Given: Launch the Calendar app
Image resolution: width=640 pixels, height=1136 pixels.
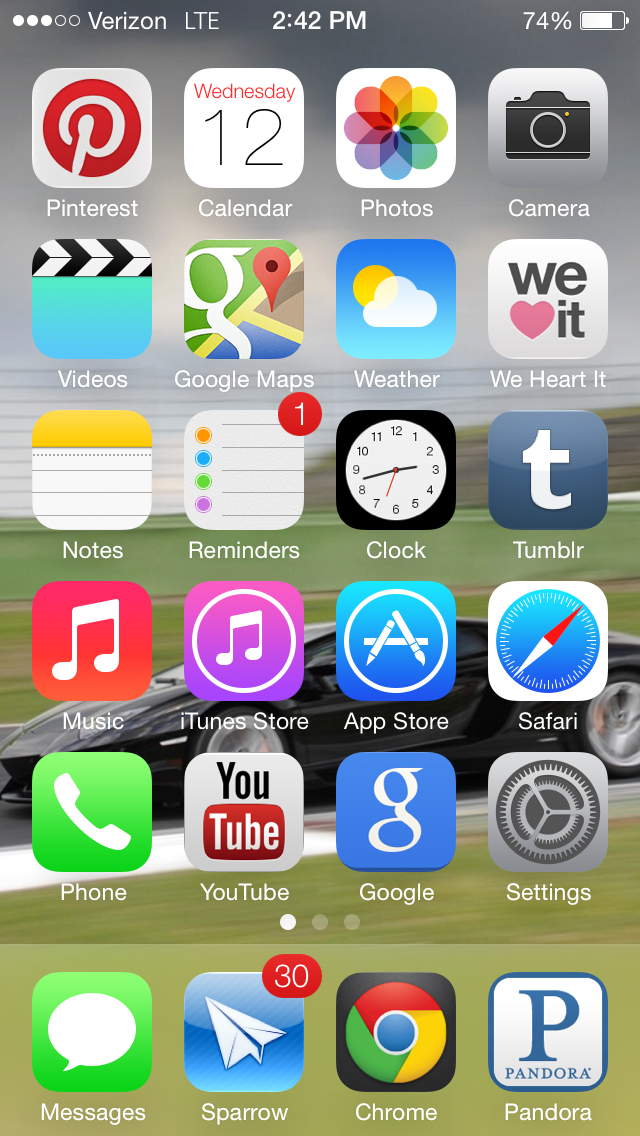Looking at the screenshot, I should (x=244, y=128).
